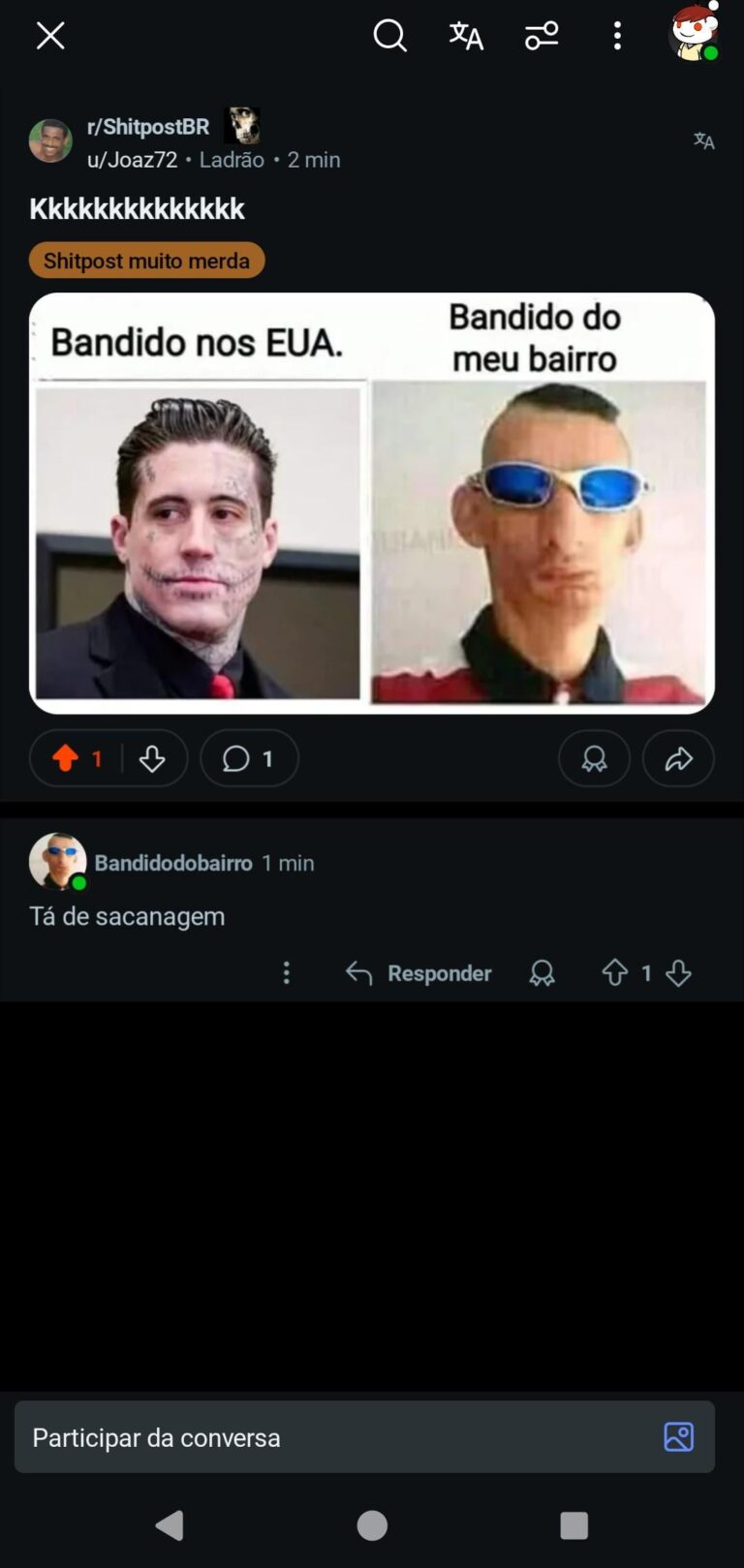
Task: Translate this post
Action: pyautogui.click(x=704, y=141)
